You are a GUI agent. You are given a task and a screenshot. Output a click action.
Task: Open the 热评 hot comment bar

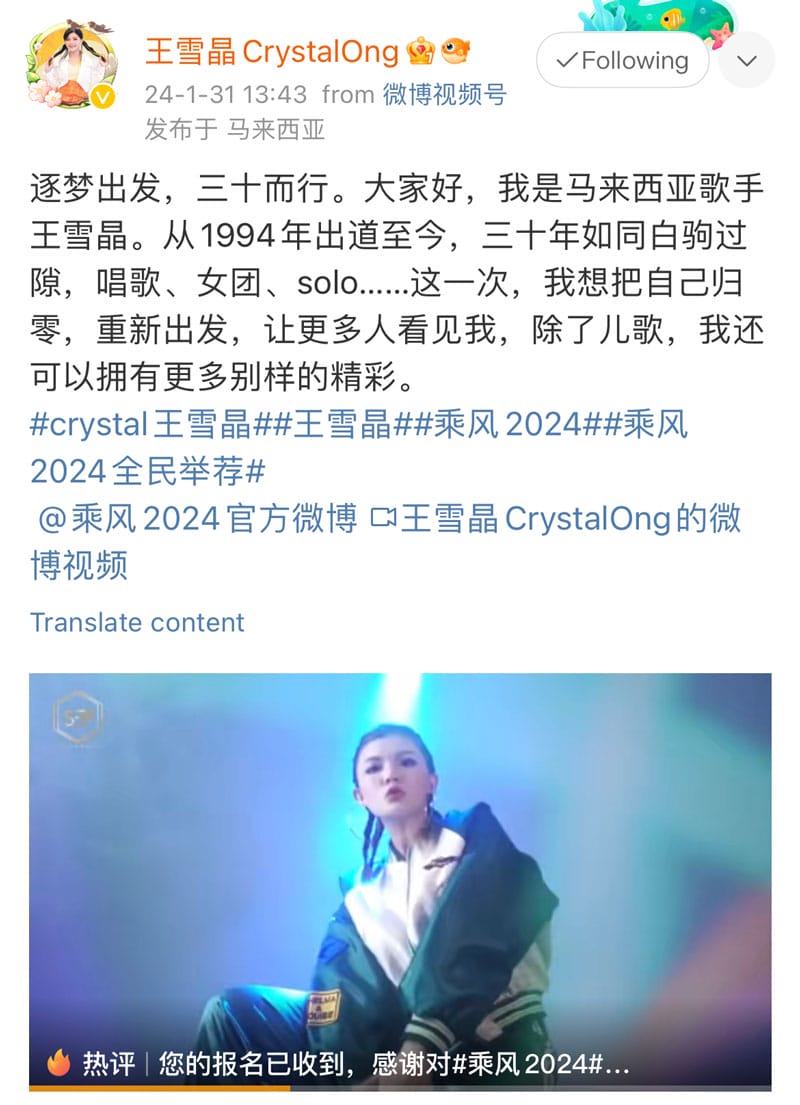point(340,1064)
